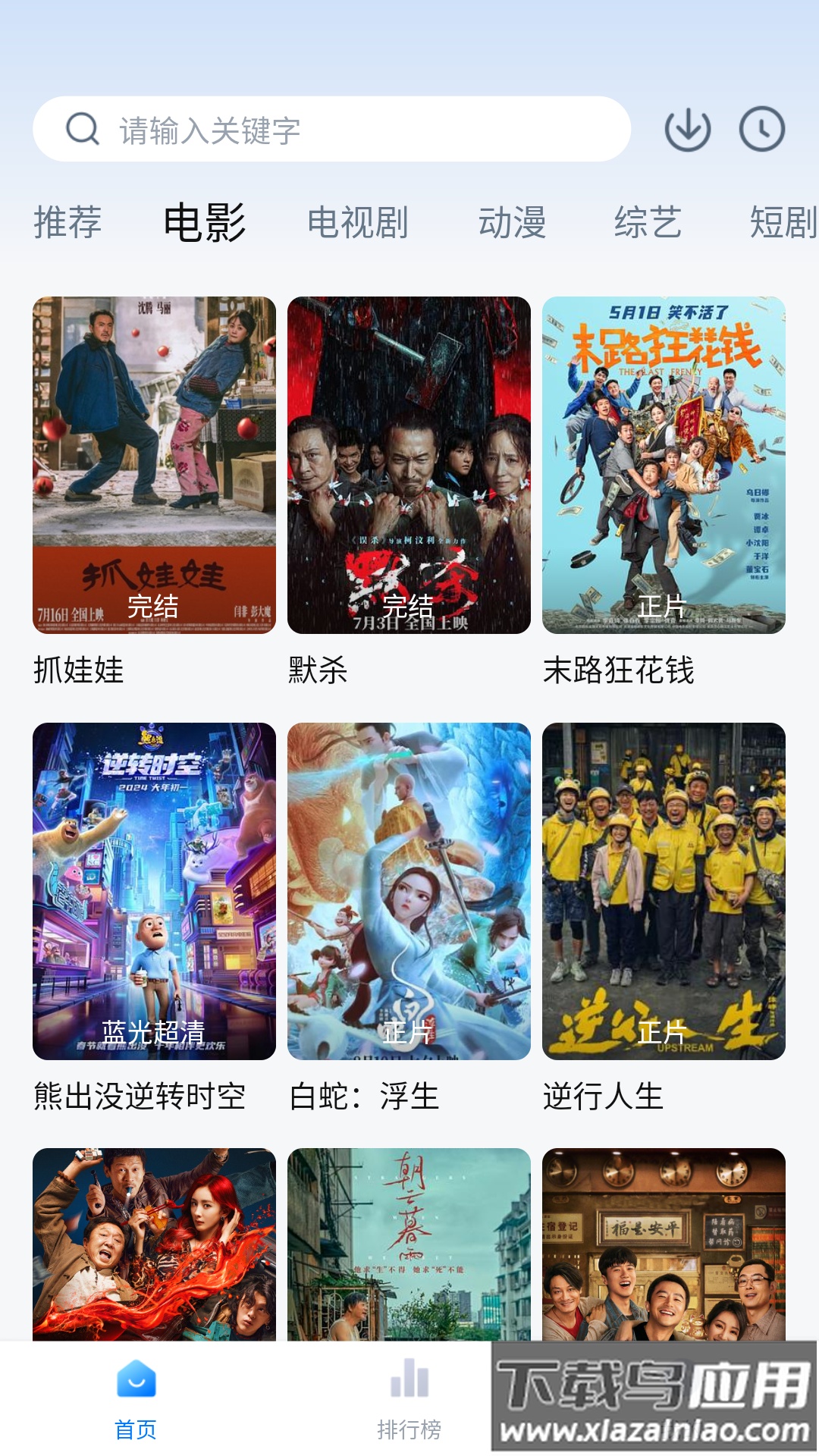Switch to the 排行榜 ranking tab
Screen dimensions: 819x1456
(409, 1399)
